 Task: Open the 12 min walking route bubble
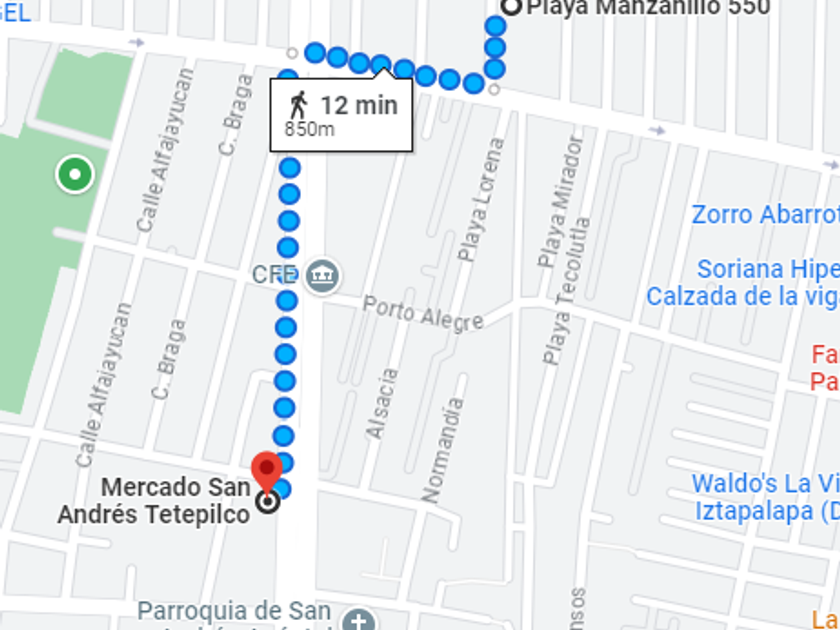click(341, 115)
